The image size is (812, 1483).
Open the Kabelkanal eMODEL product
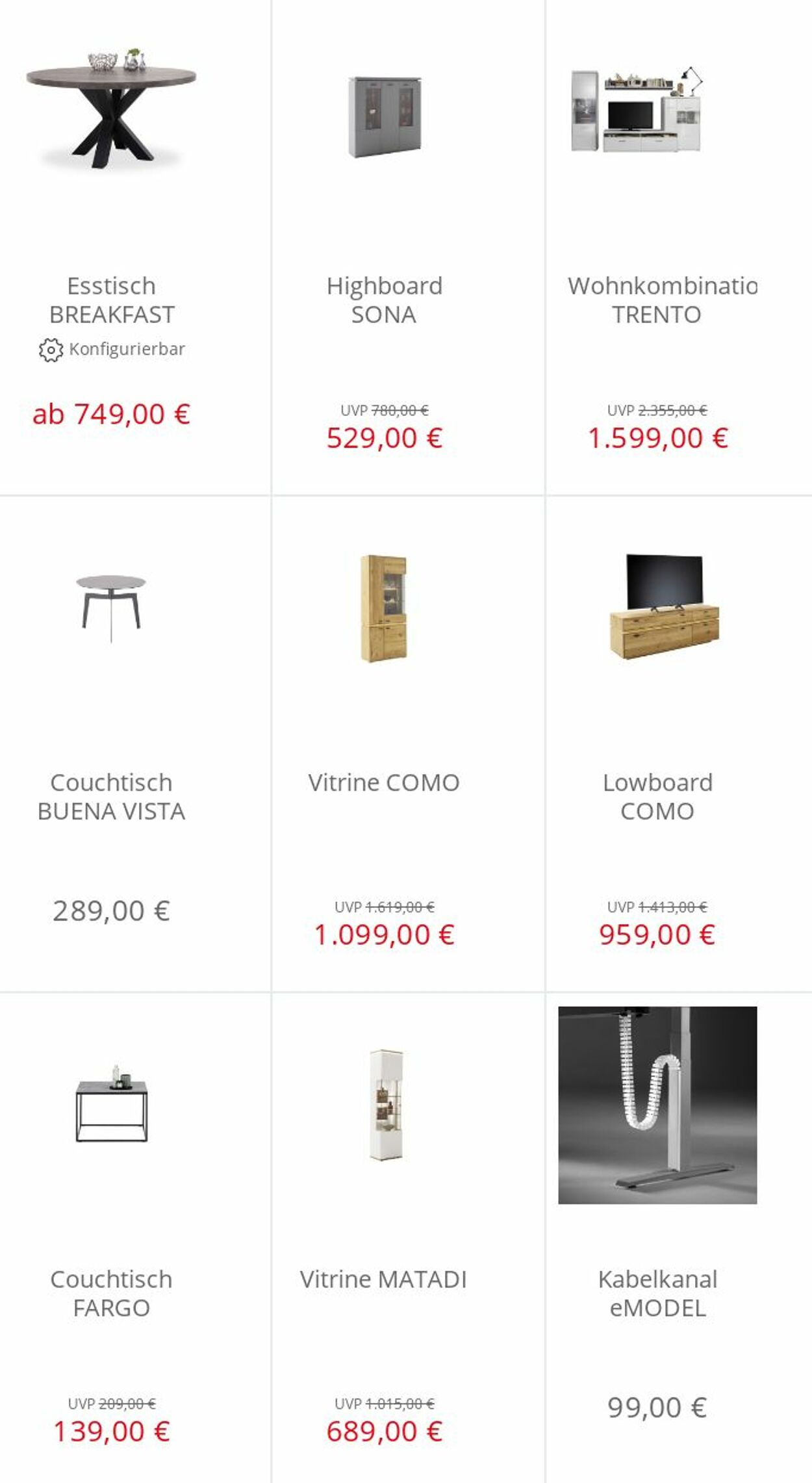point(679,1238)
